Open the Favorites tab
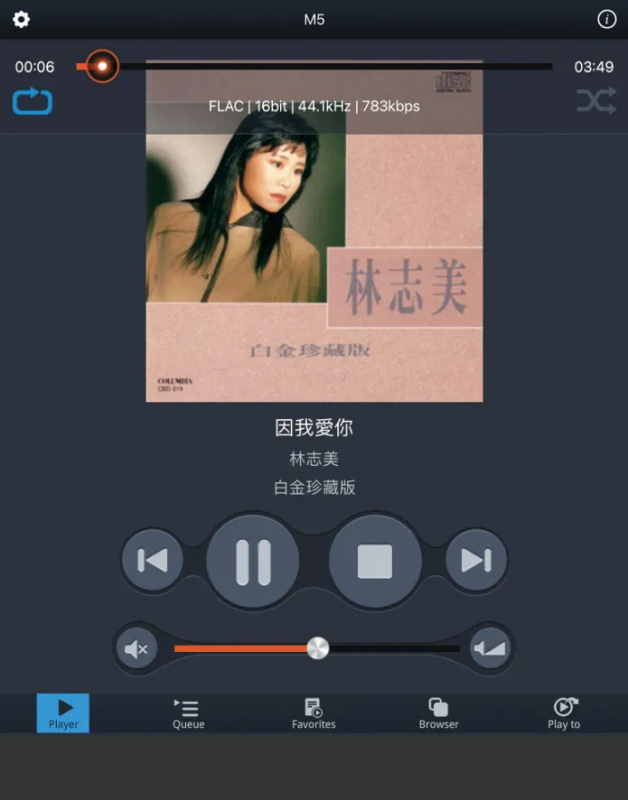628x800 pixels. (x=314, y=714)
